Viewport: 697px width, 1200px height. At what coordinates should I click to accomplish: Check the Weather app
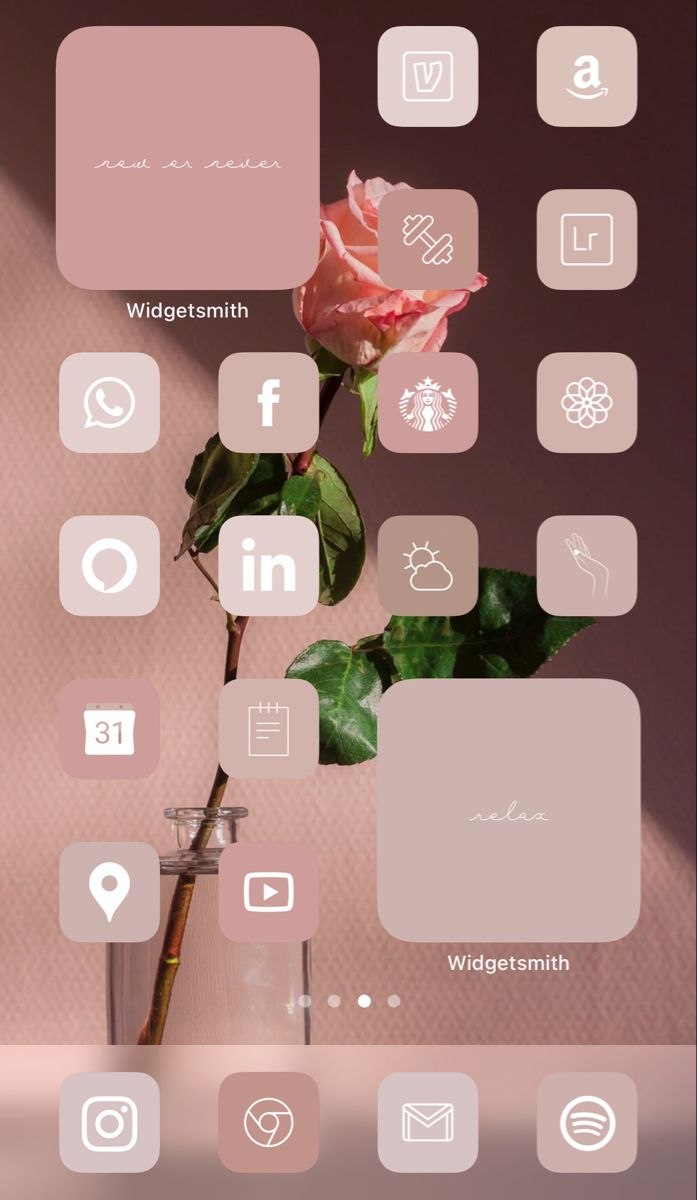click(427, 565)
